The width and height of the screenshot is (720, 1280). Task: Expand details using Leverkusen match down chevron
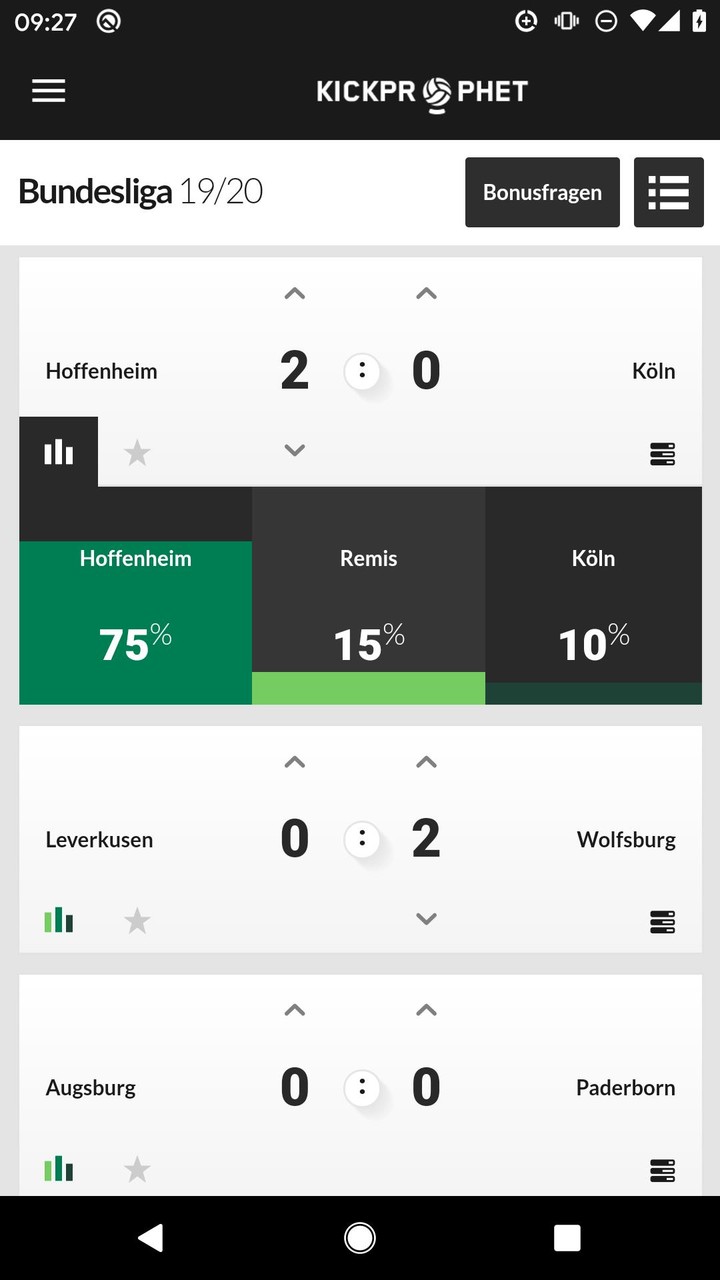click(x=426, y=918)
